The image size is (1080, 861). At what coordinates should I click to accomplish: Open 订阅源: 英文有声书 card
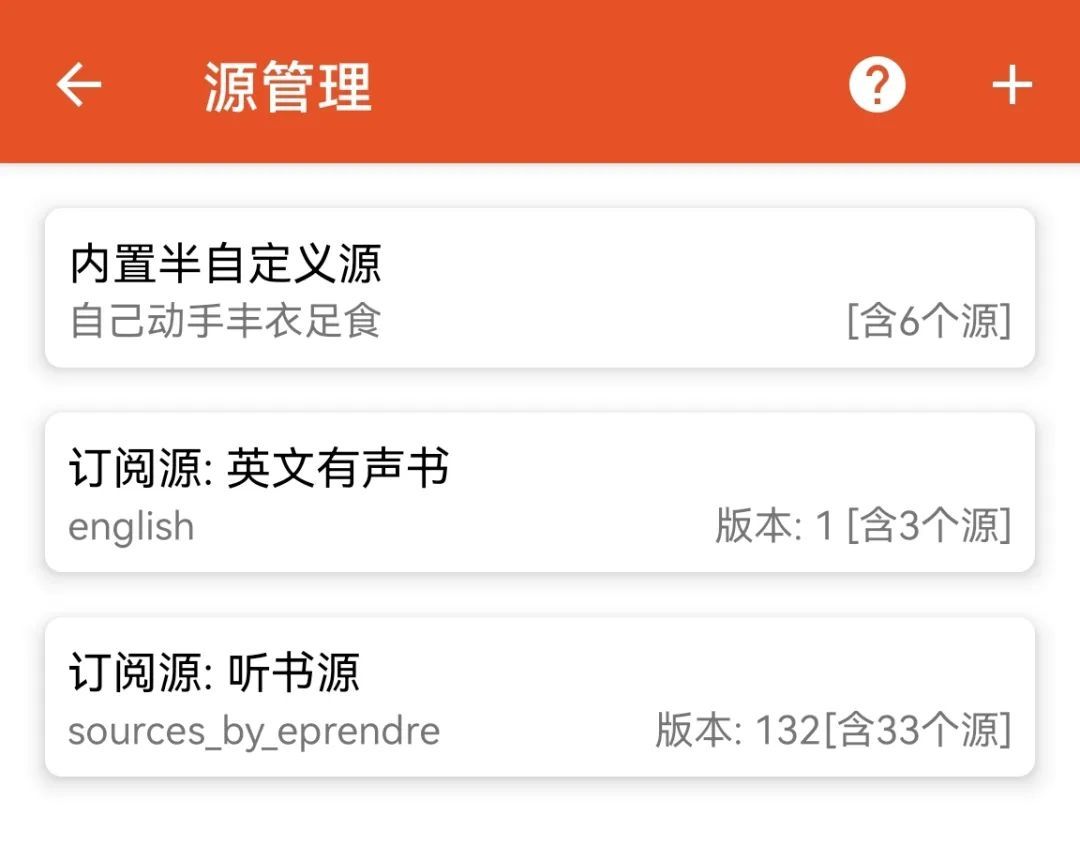coord(540,493)
